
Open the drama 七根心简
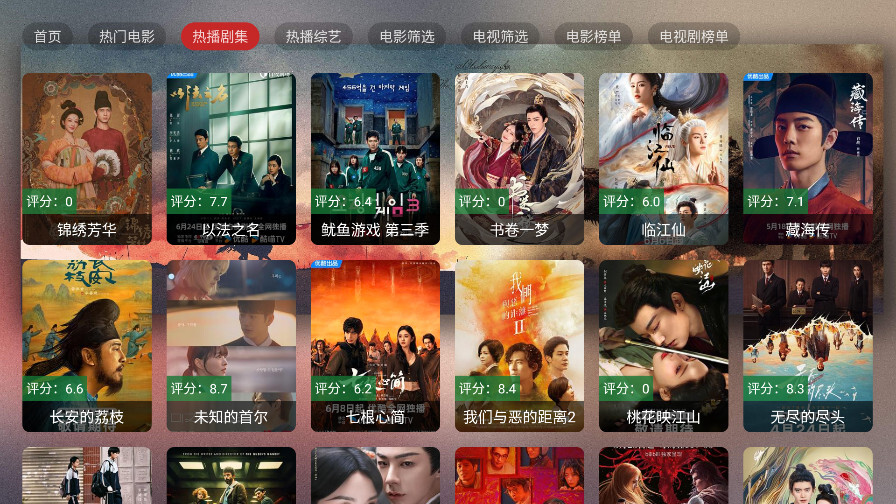(x=375, y=345)
